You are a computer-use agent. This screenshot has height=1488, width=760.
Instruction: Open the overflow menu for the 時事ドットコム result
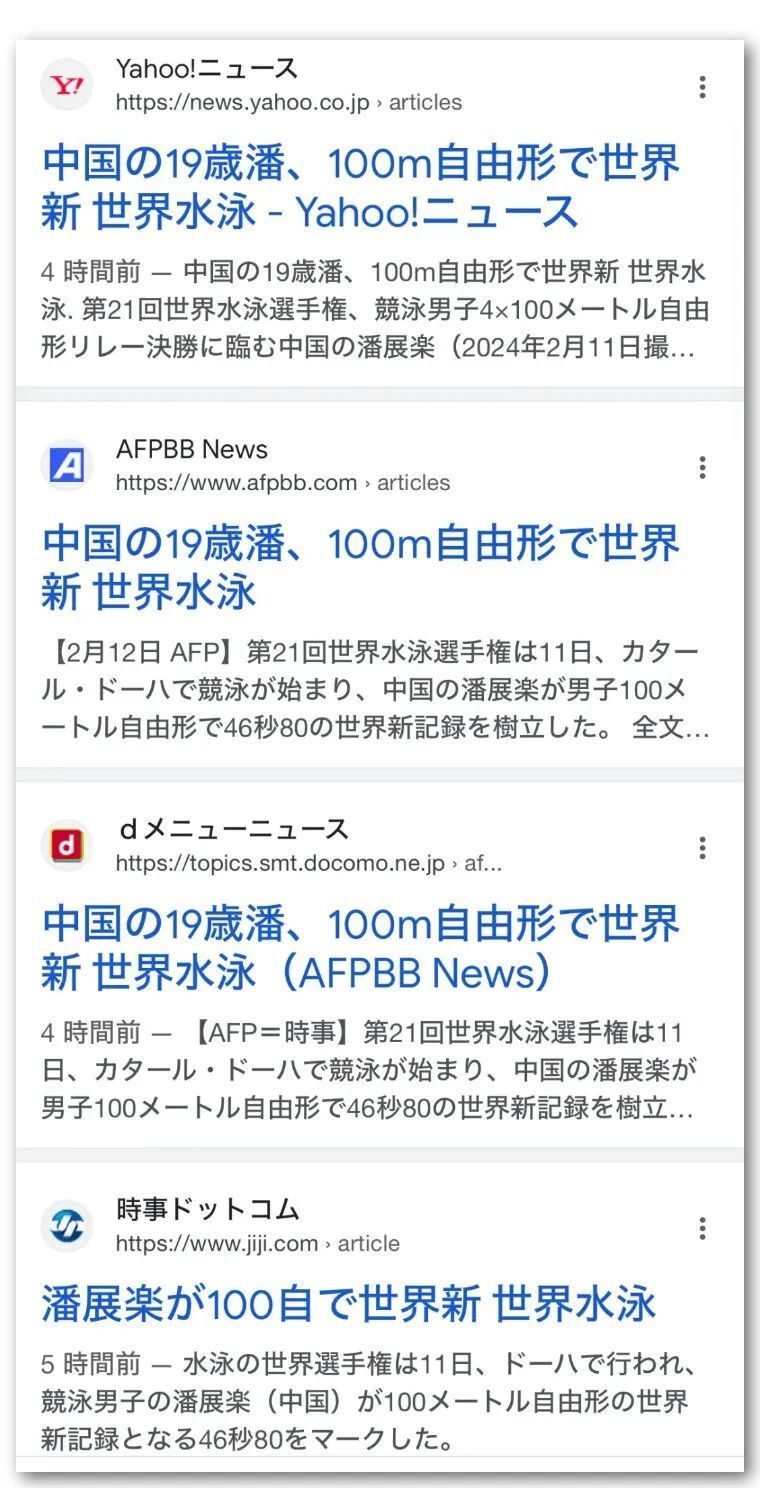(702, 1228)
